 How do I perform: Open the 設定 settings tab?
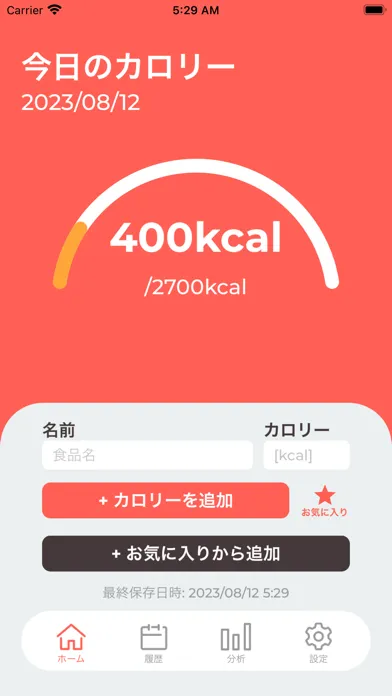point(318,643)
